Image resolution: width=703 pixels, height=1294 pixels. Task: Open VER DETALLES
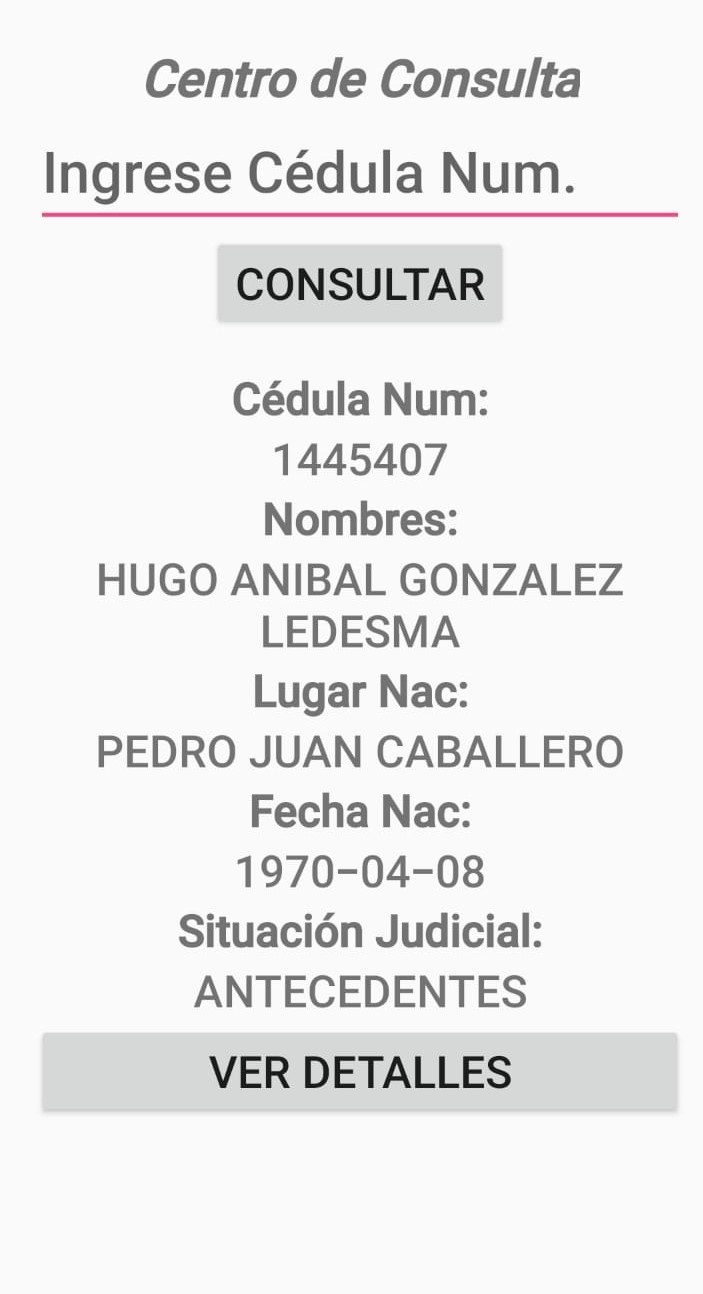point(360,1072)
